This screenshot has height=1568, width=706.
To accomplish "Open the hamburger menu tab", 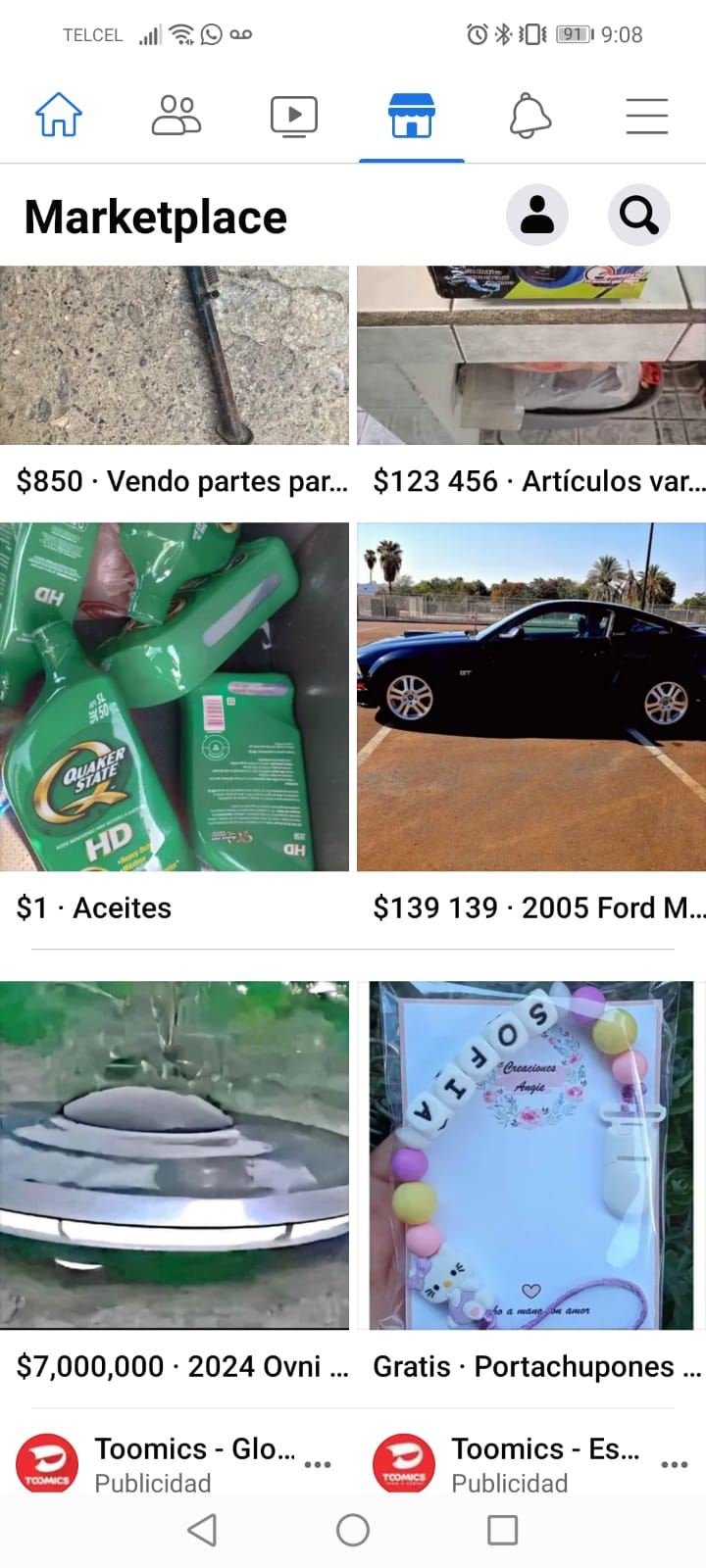I will pyautogui.click(x=647, y=116).
